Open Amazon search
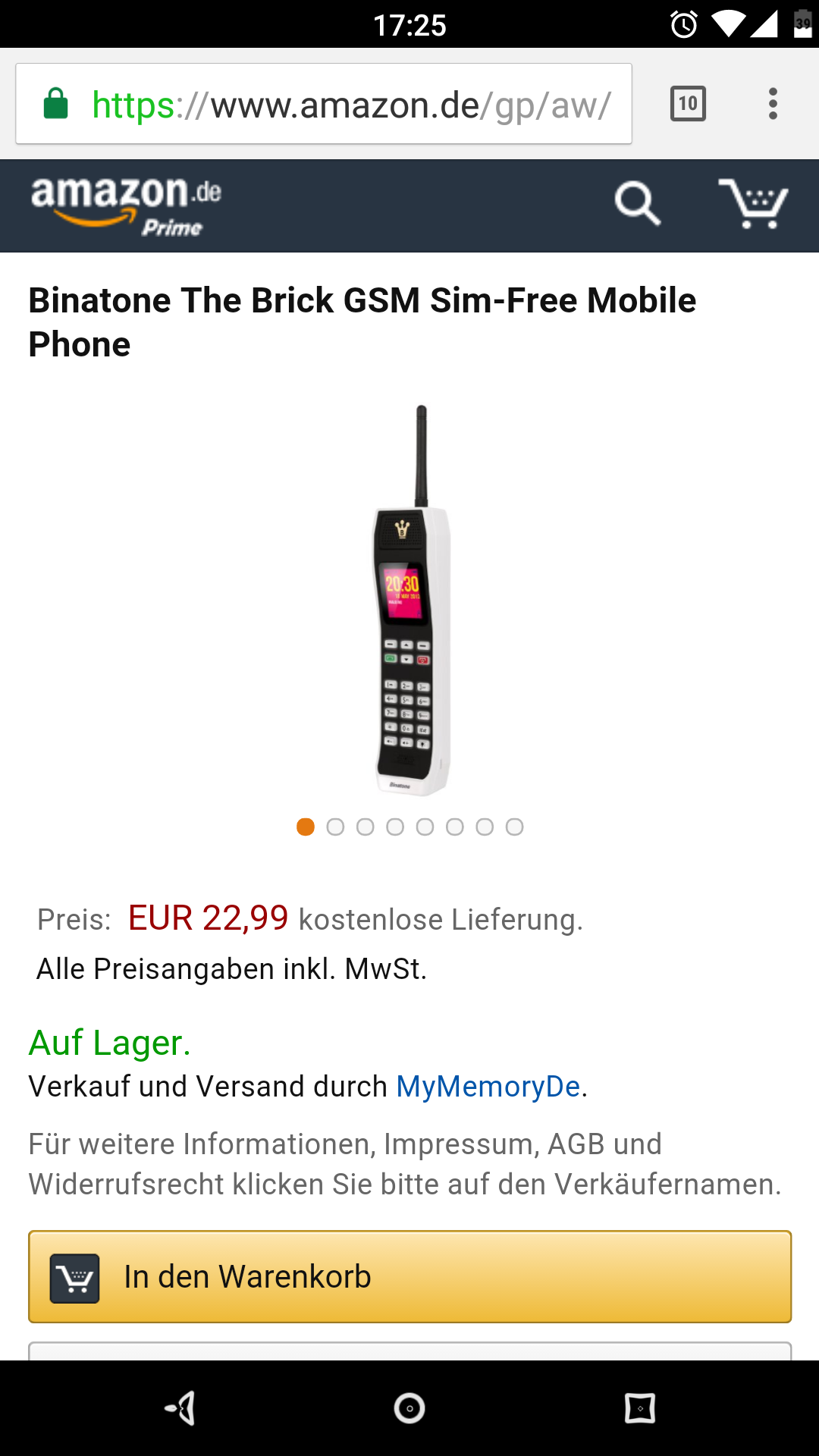Image resolution: width=819 pixels, height=1456 pixels. pyautogui.click(x=637, y=203)
